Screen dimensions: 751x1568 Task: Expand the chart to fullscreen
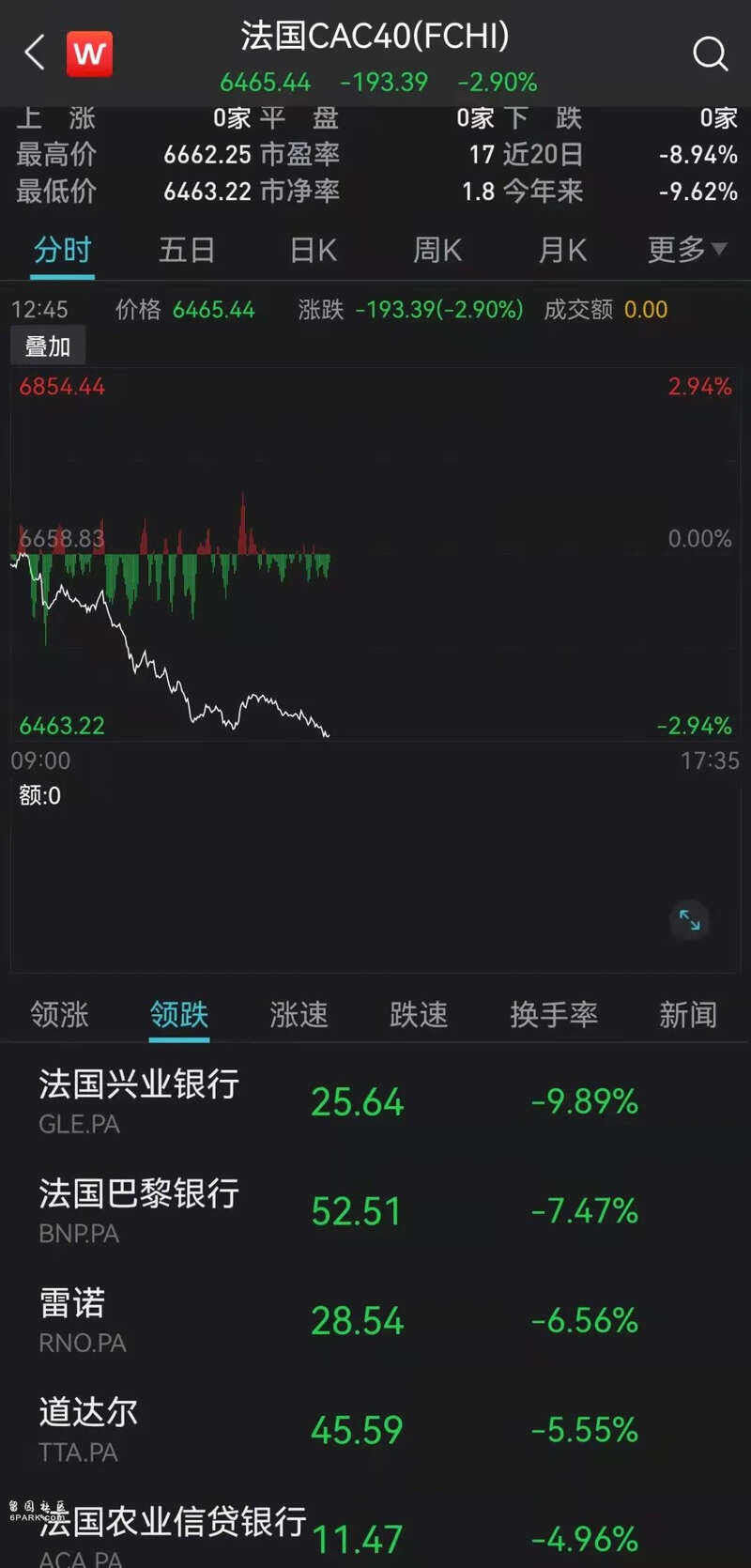pyautogui.click(x=690, y=919)
